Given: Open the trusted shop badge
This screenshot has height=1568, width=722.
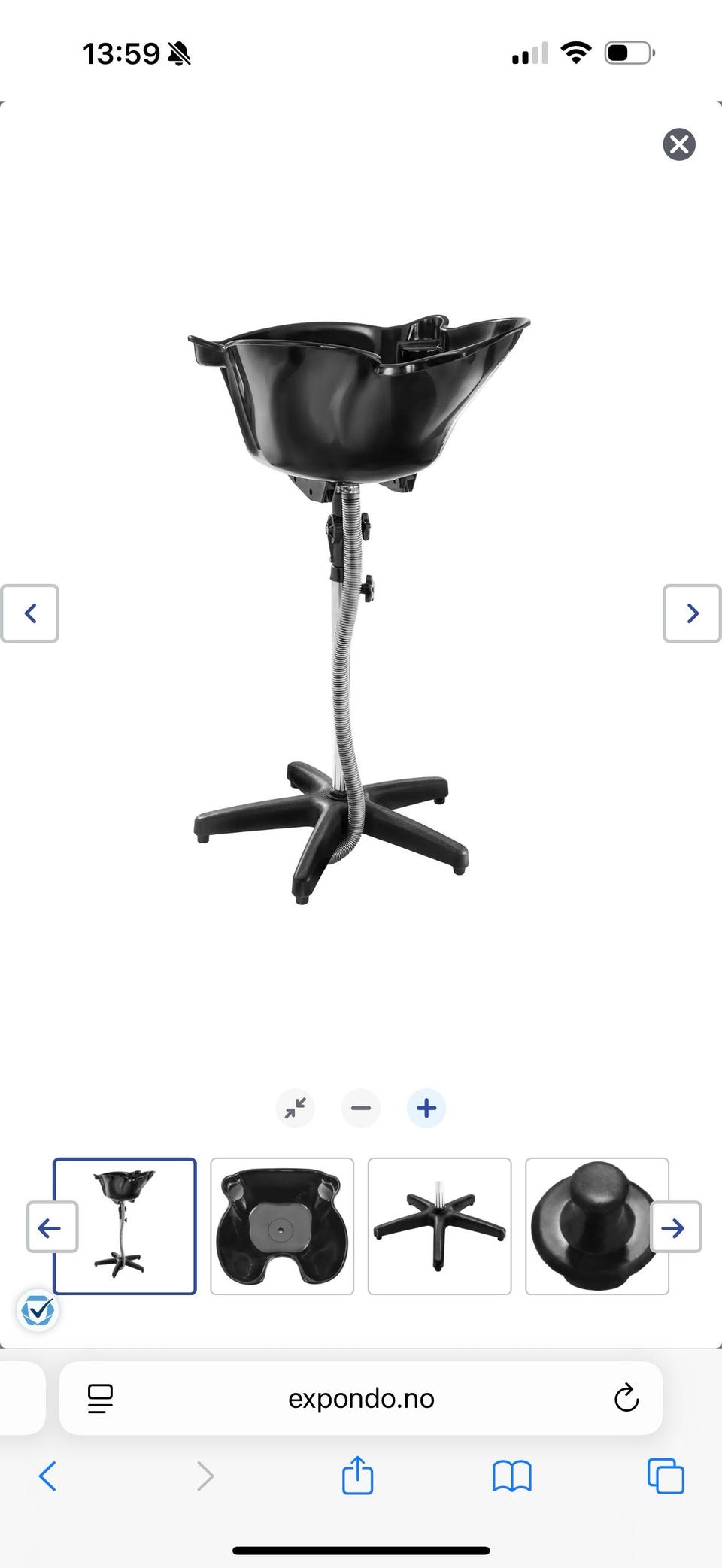Looking at the screenshot, I should (x=38, y=1311).
